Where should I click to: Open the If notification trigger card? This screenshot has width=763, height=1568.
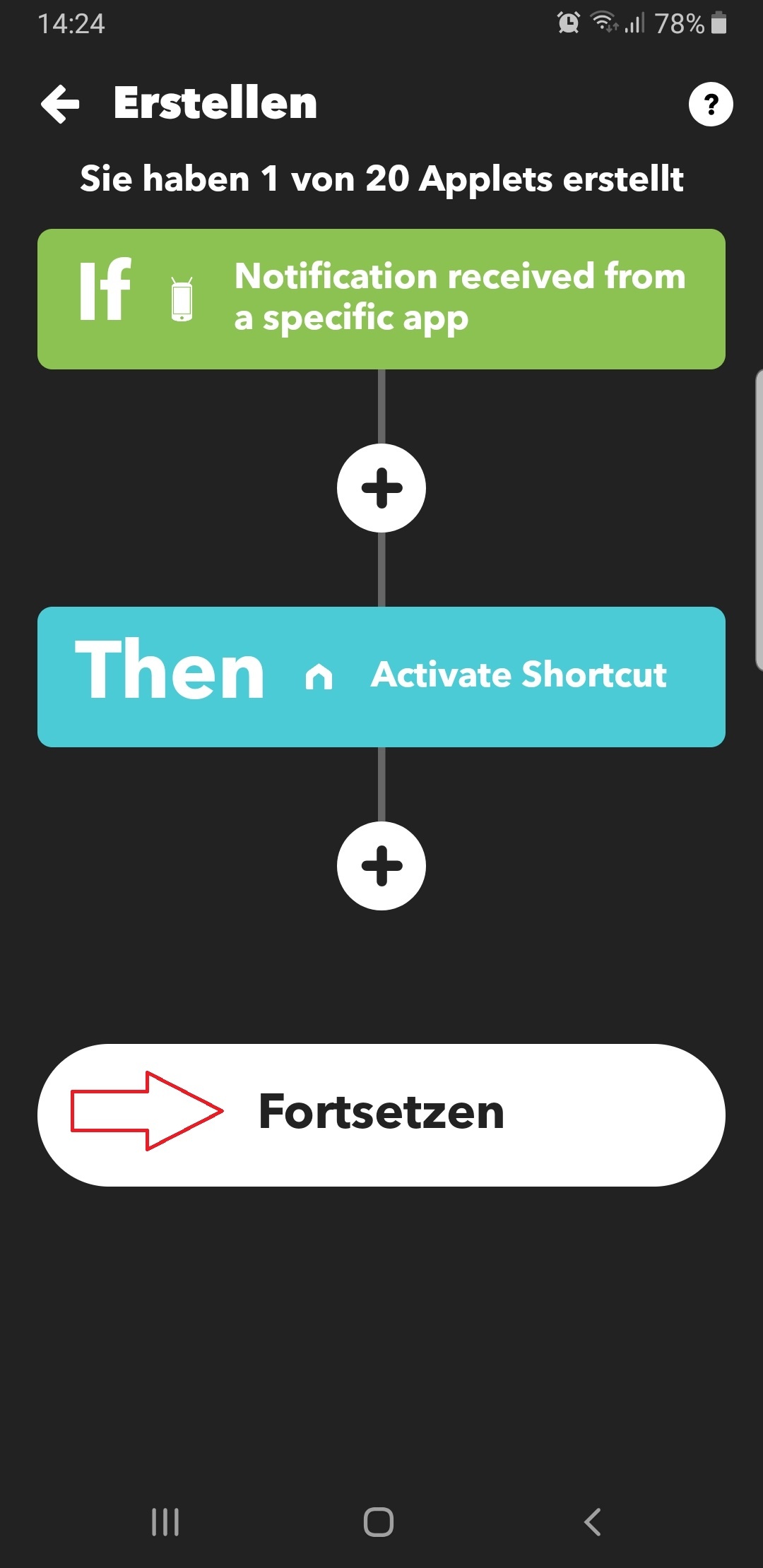click(x=381, y=299)
